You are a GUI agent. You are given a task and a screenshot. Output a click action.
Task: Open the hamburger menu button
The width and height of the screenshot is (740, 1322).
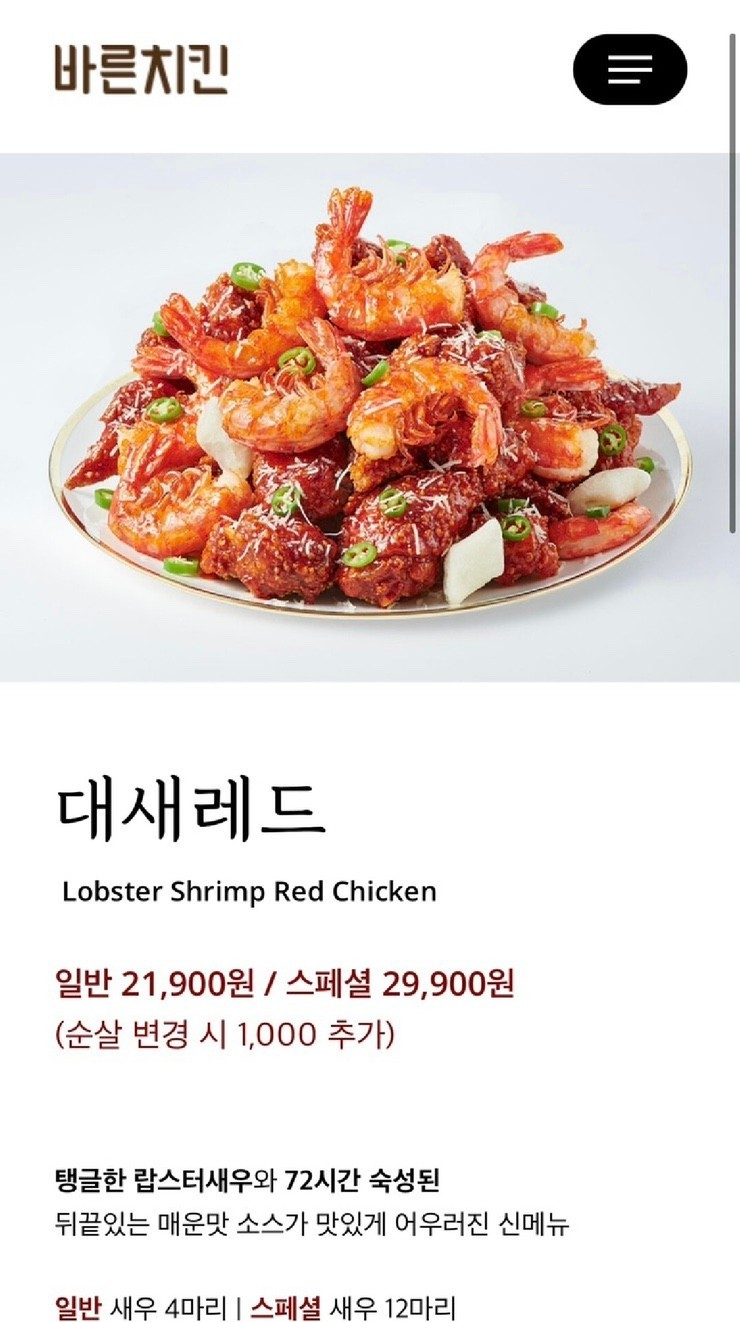coord(630,70)
